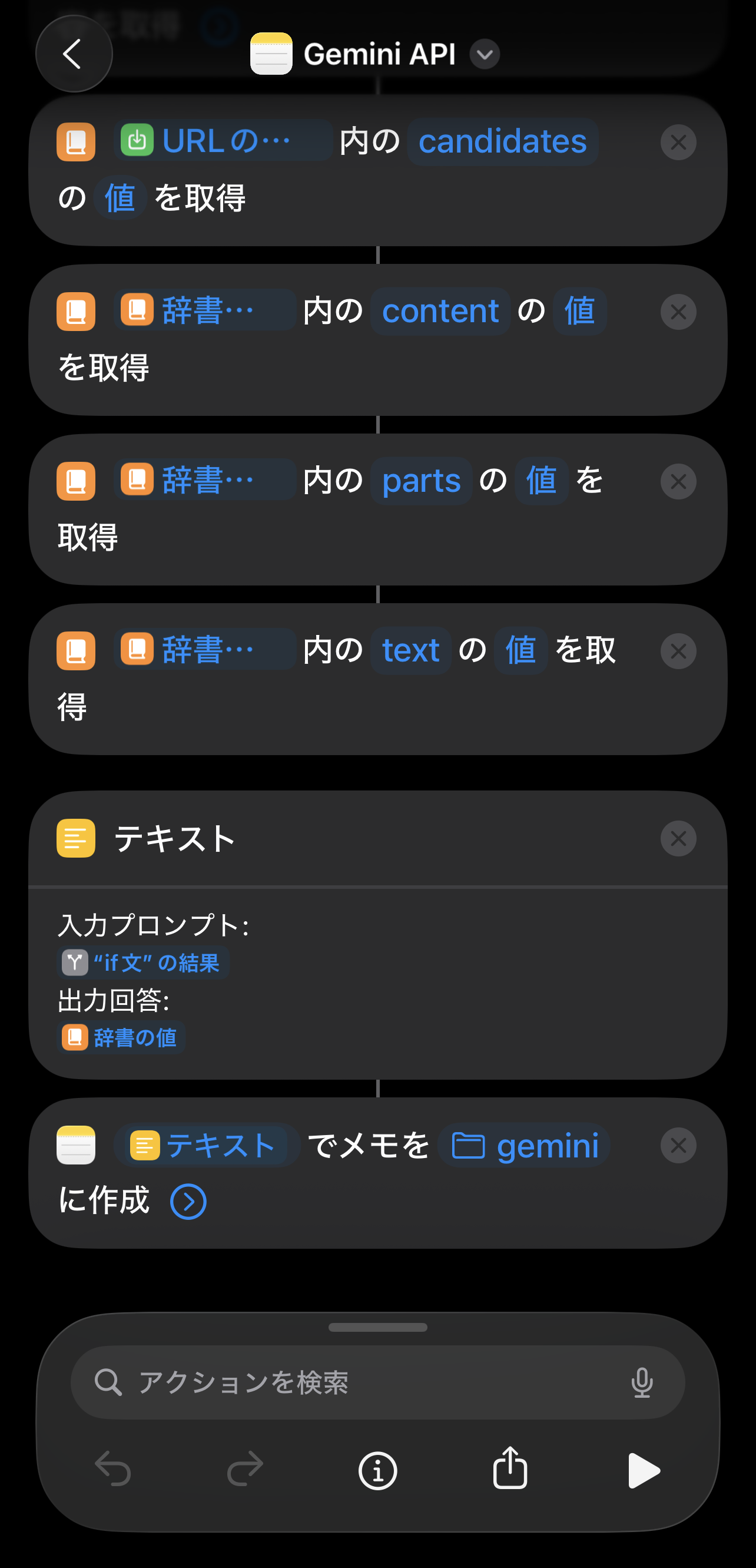Change the content key parameter

tap(440, 312)
